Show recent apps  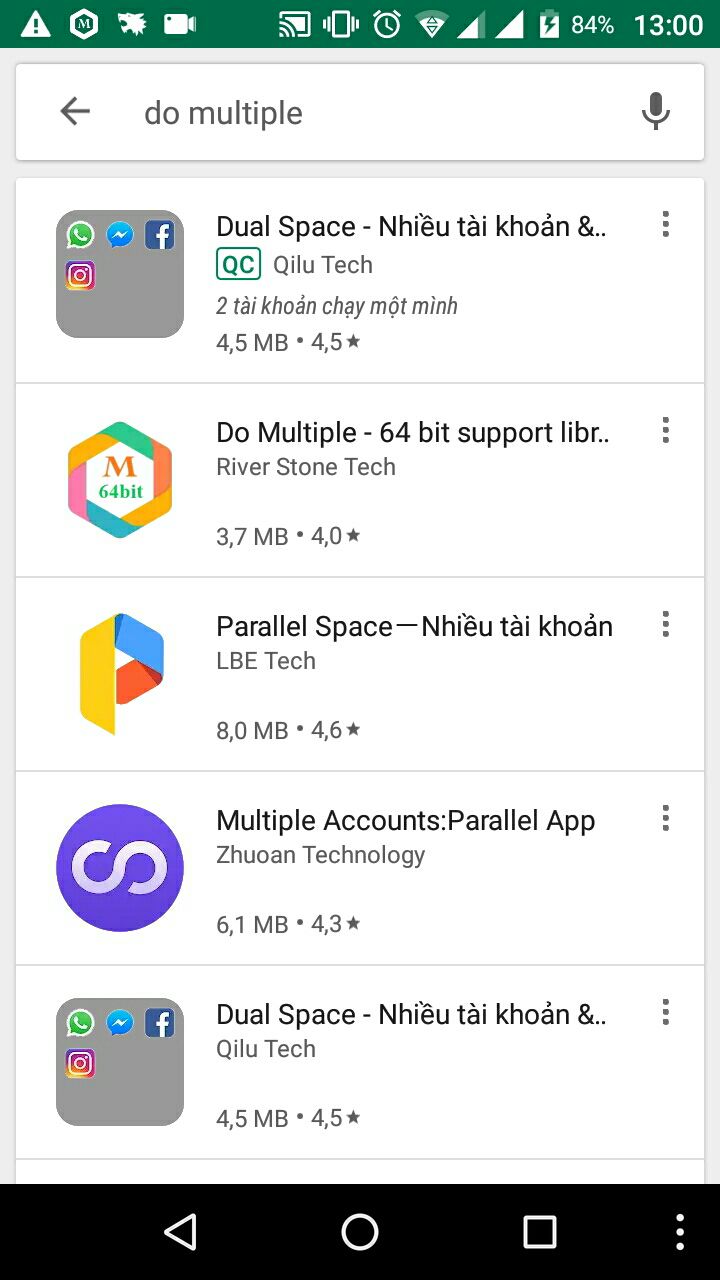tap(540, 1232)
